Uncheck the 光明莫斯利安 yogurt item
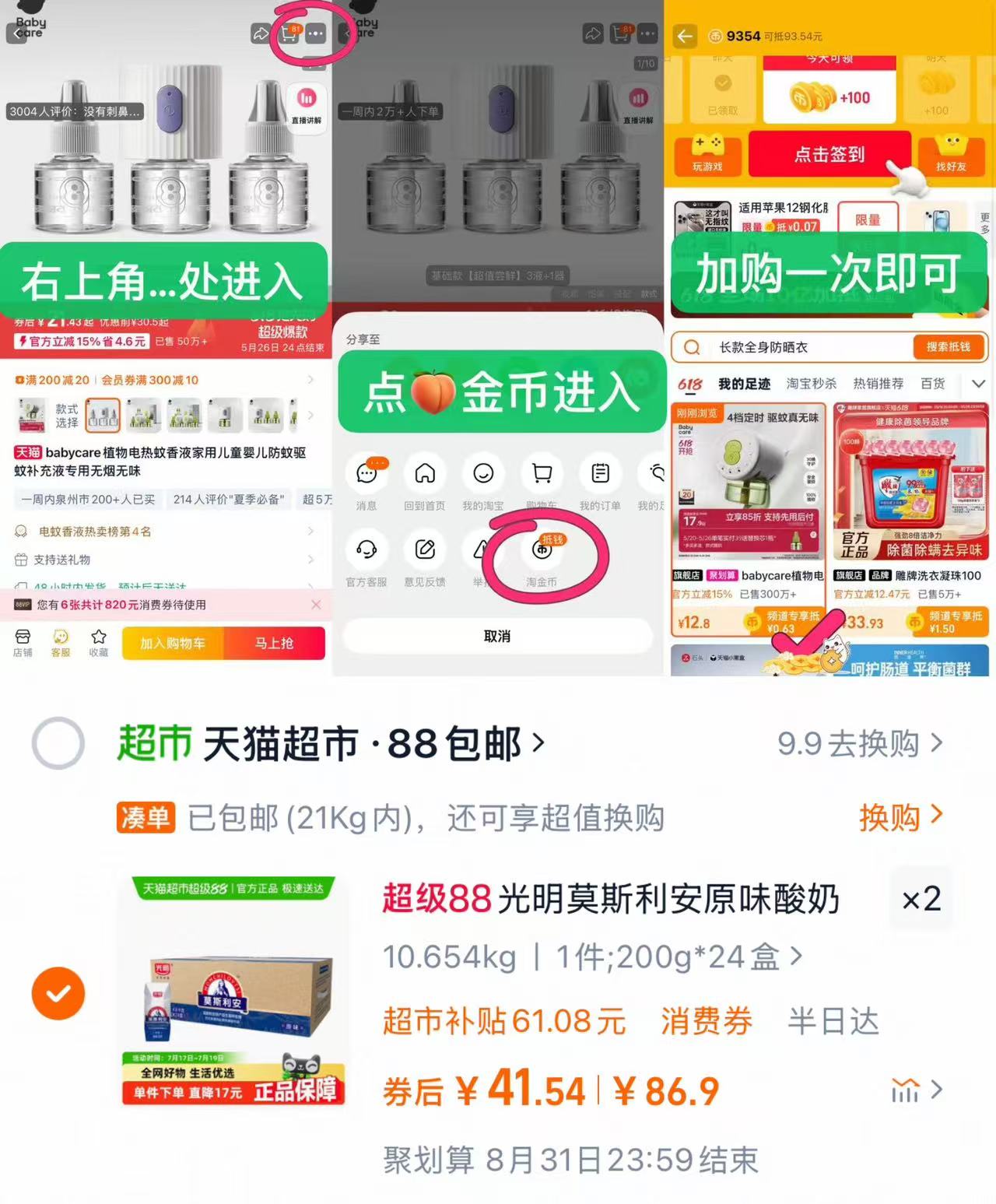Screen dimensions: 996x1204 58,992
